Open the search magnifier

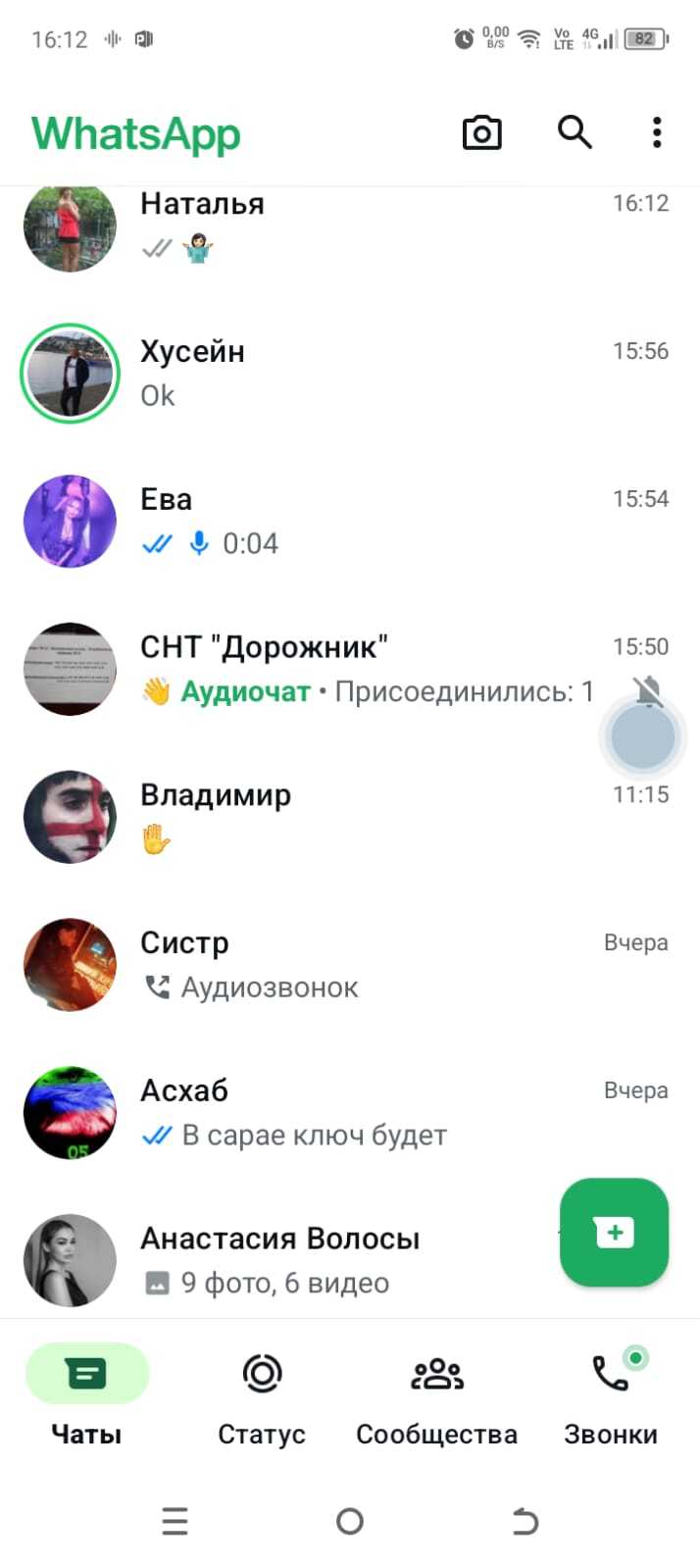point(575,131)
